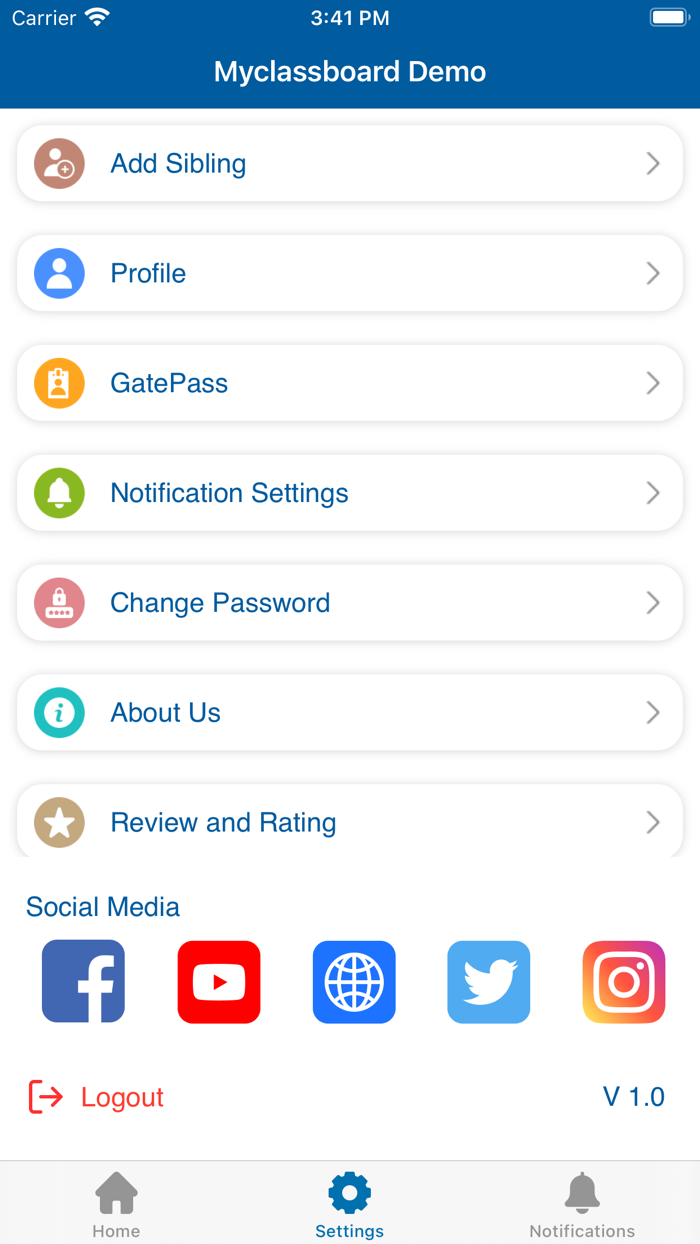700x1244 pixels.
Task: Visit the Twitter profile
Action: pyautogui.click(x=489, y=982)
